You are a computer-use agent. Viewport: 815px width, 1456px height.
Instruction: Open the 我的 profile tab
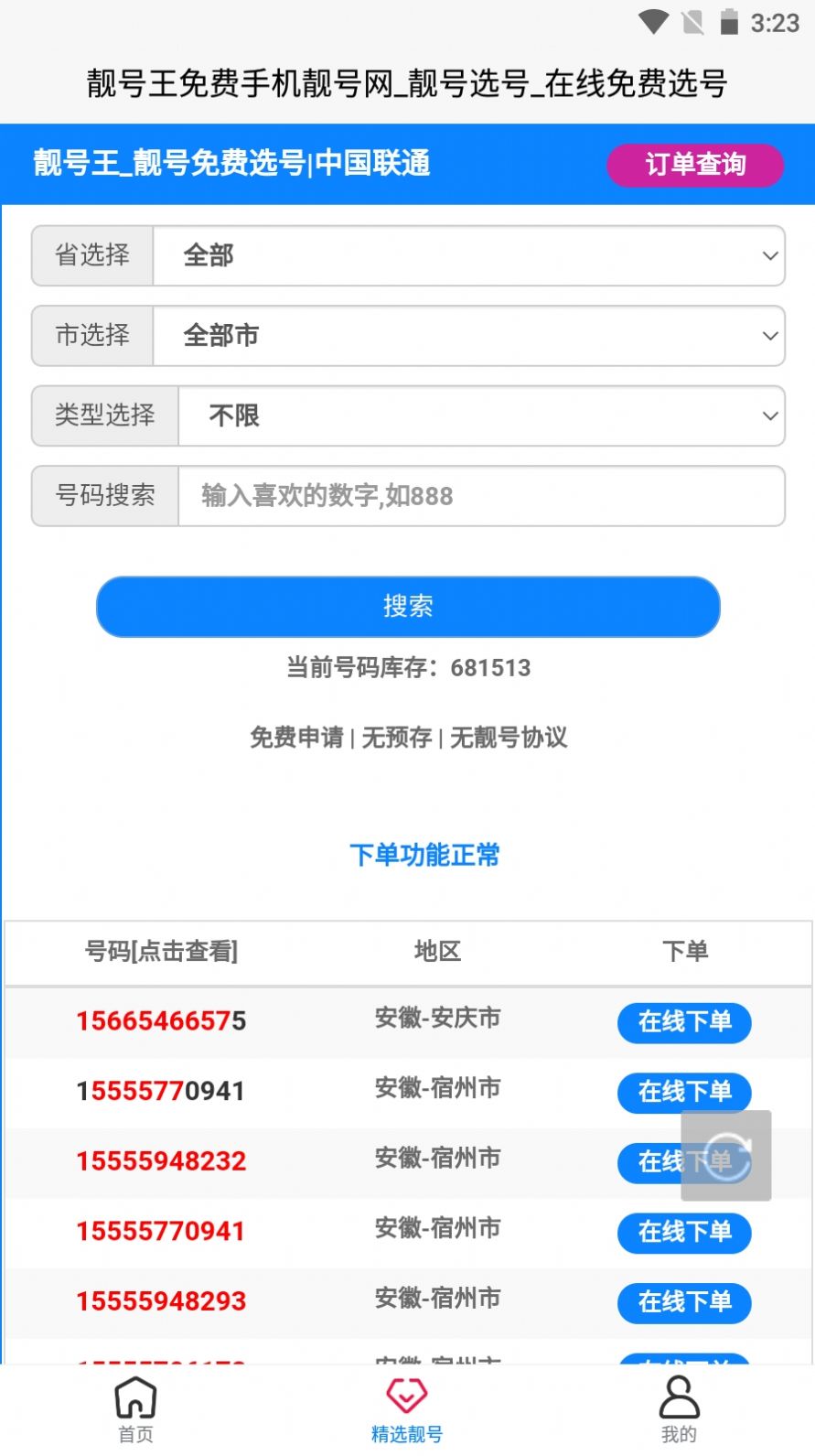(679, 1409)
